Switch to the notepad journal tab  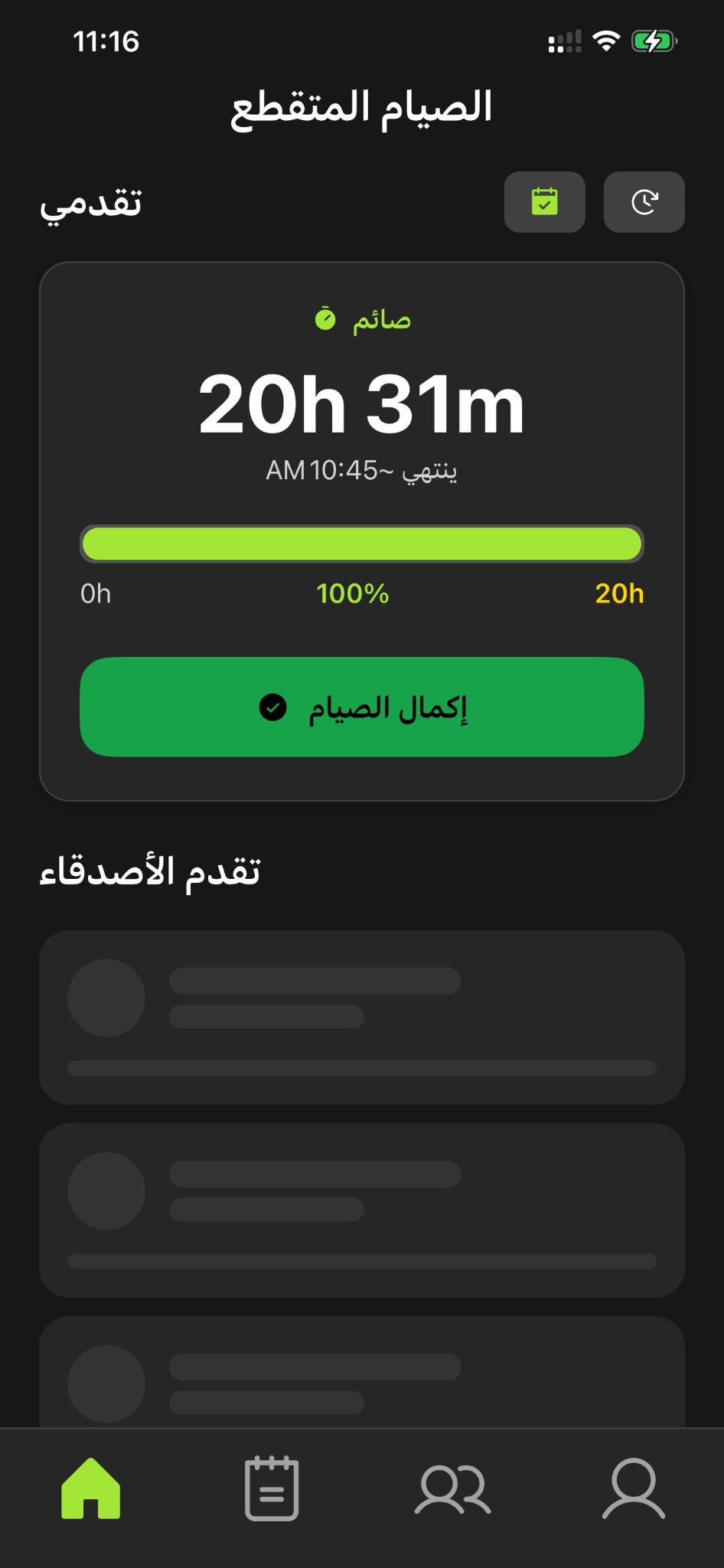(x=272, y=1488)
